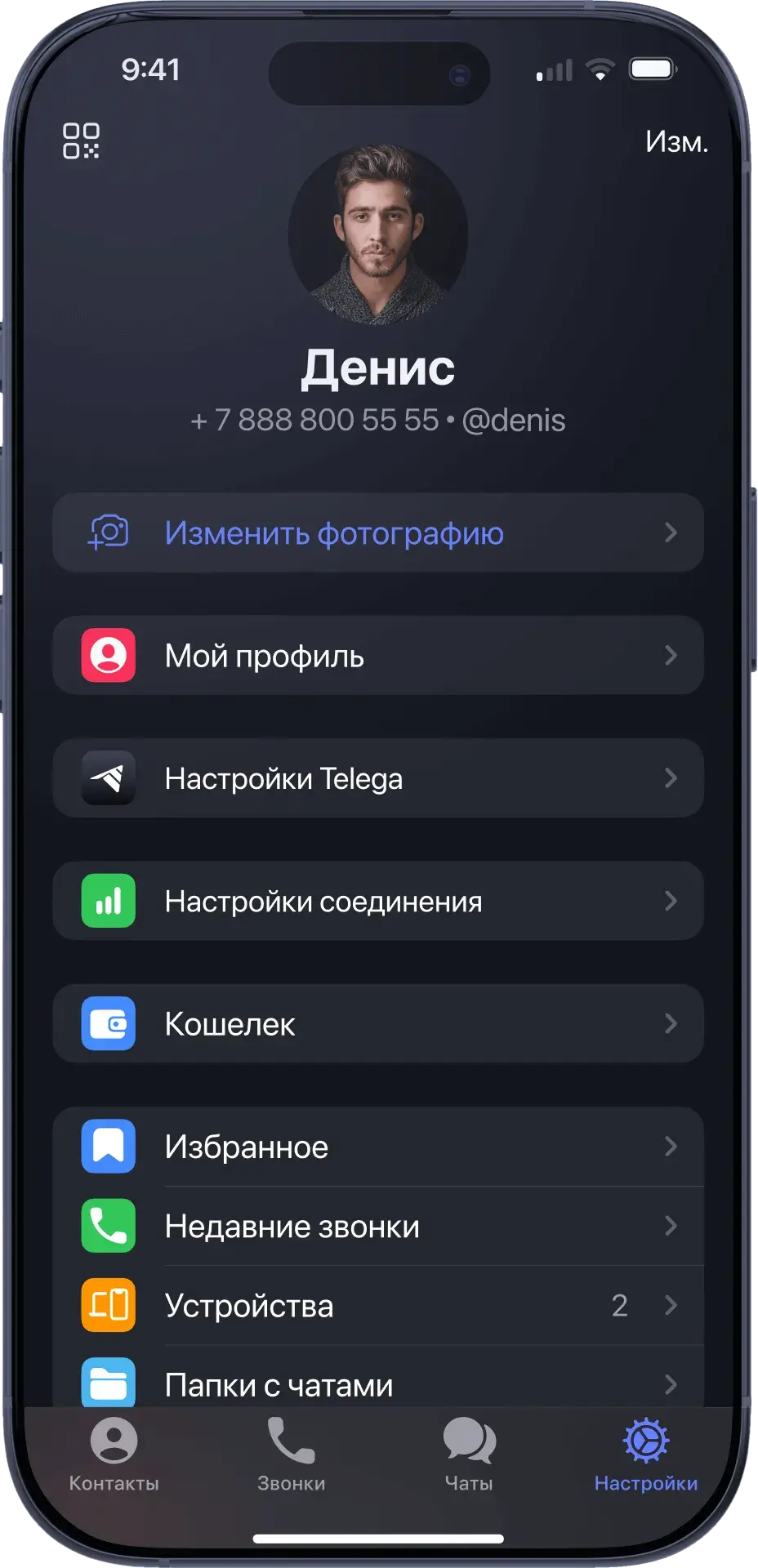Go to Настройки соединения
This screenshot has width=758, height=1568.
(377, 900)
